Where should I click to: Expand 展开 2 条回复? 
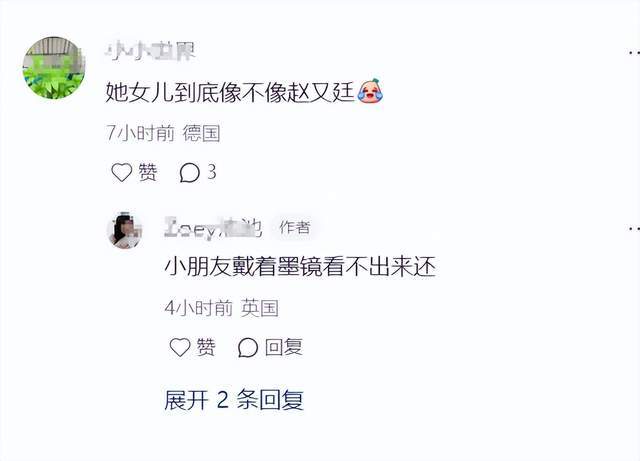[234, 400]
